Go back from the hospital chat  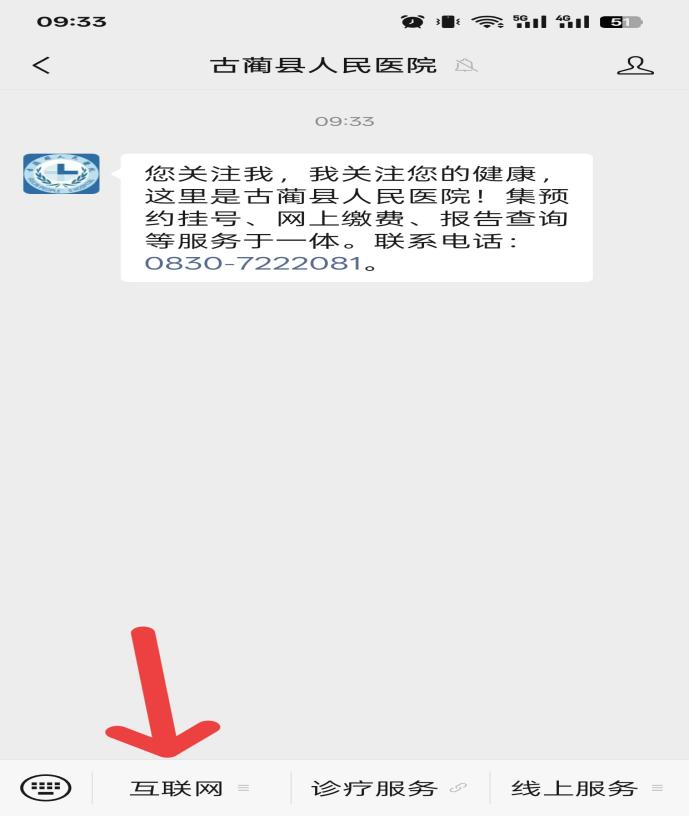pos(40,66)
